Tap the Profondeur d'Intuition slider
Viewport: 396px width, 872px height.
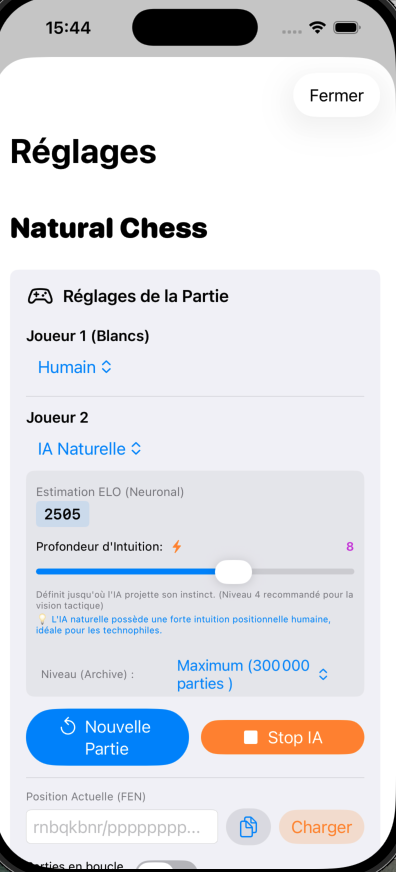[195, 572]
